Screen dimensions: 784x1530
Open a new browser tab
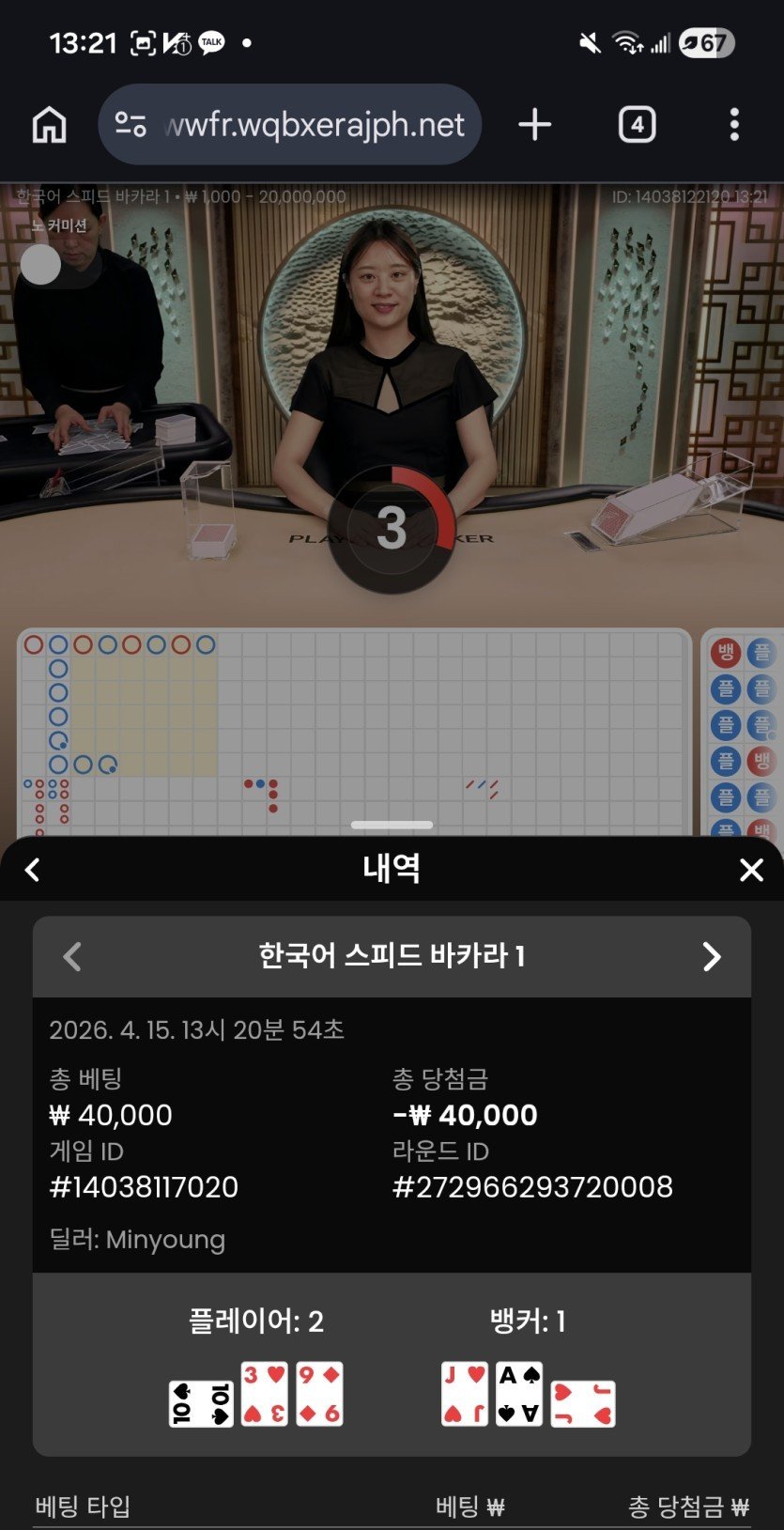click(x=534, y=124)
